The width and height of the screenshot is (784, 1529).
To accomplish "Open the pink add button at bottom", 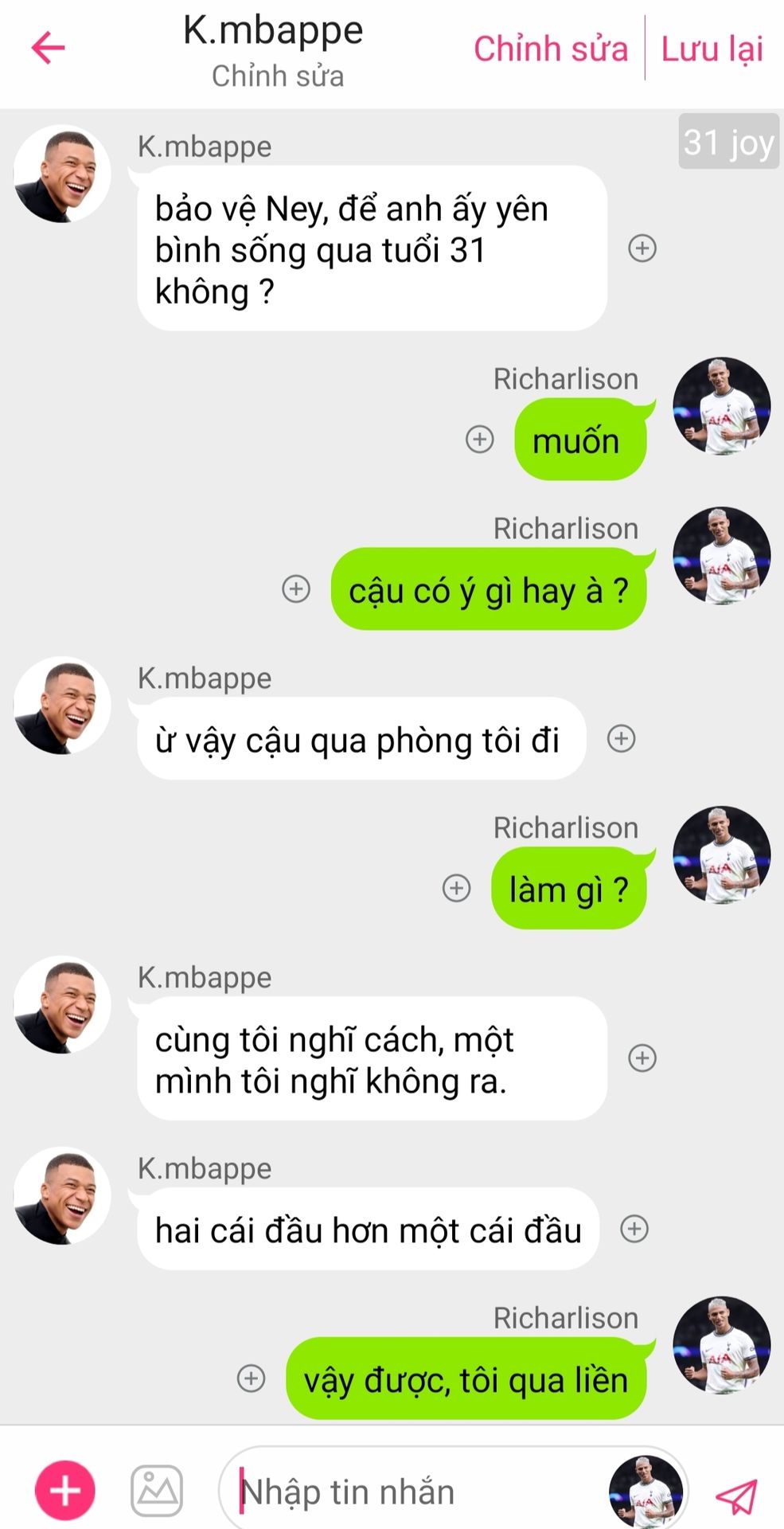I will [65, 1490].
